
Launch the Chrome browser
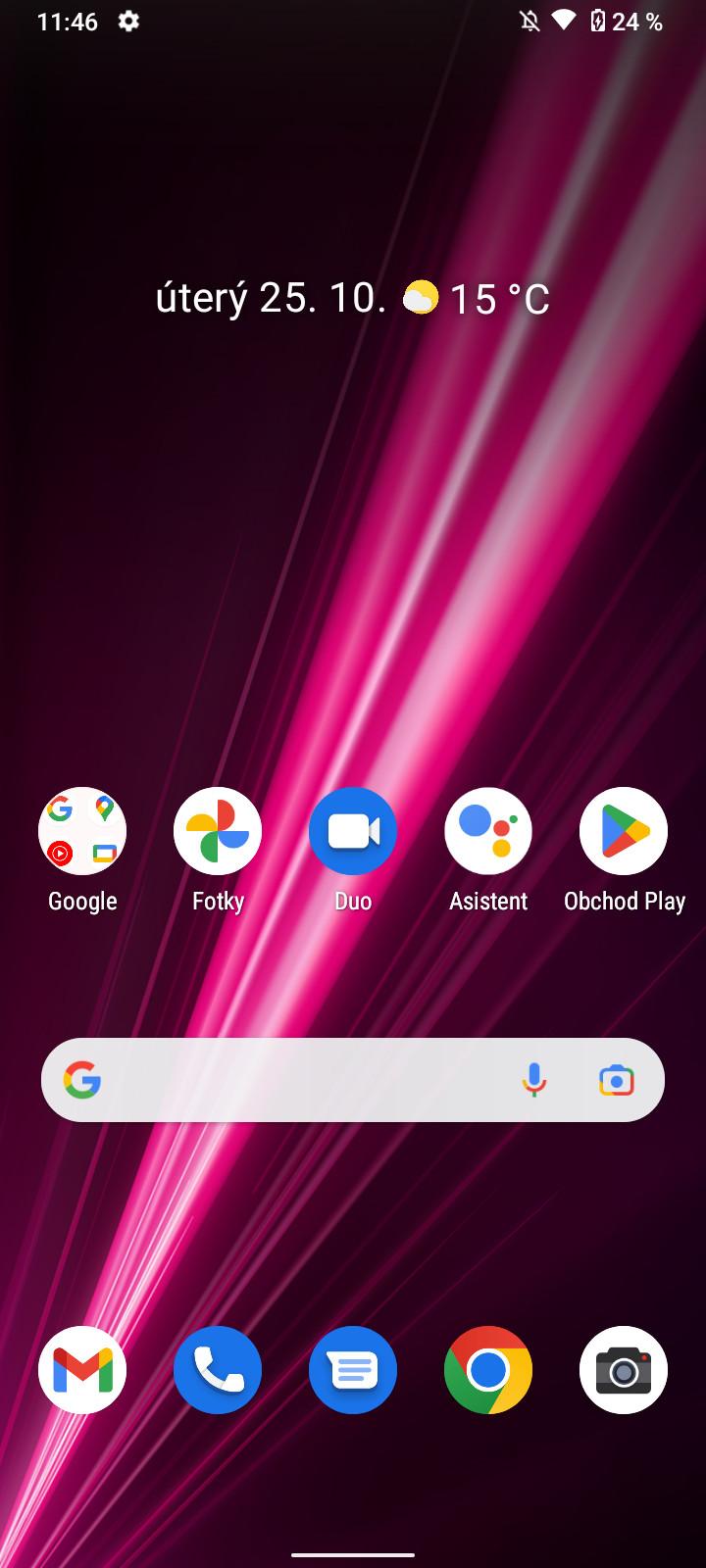[x=488, y=1370]
